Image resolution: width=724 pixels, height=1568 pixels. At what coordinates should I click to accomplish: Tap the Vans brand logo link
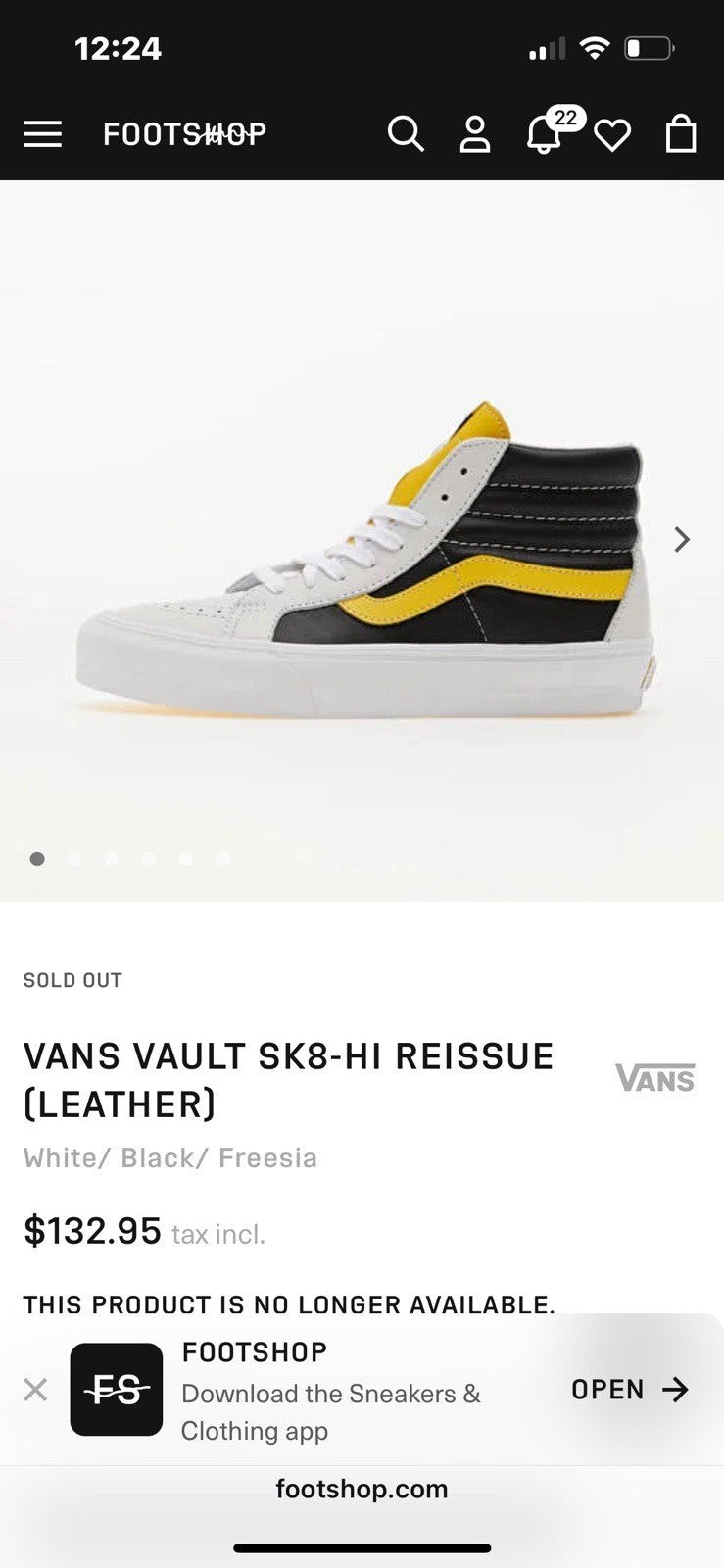pyautogui.click(x=655, y=1078)
